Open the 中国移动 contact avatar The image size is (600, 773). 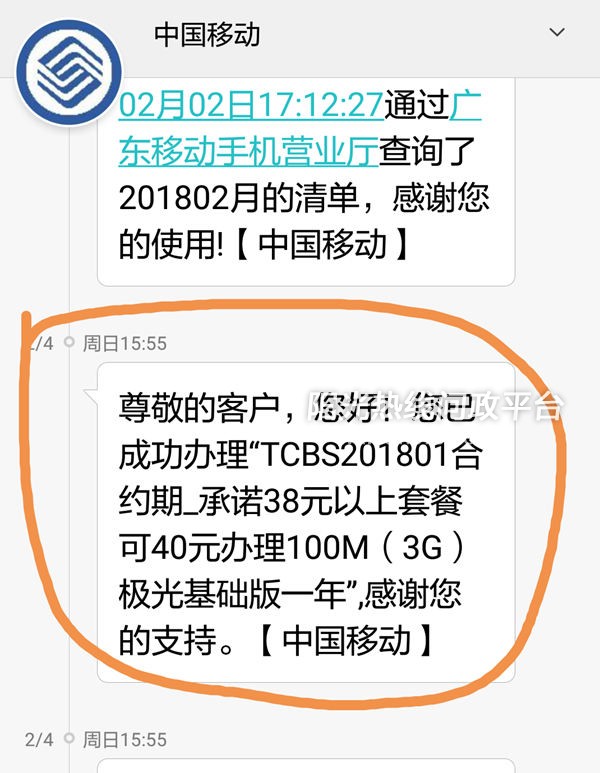(x=68, y=68)
